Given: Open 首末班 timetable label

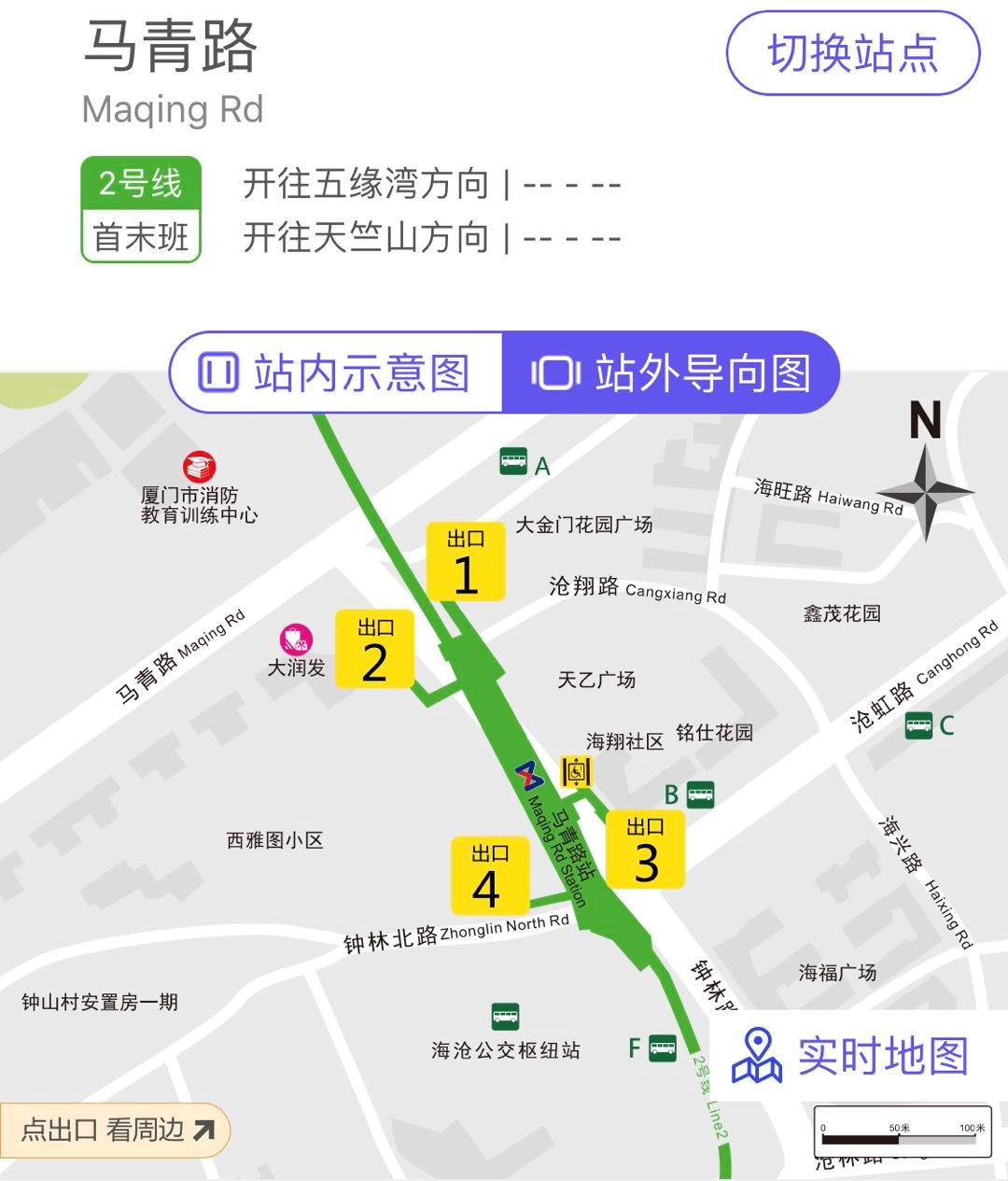Looking at the screenshot, I should coord(141,236).
